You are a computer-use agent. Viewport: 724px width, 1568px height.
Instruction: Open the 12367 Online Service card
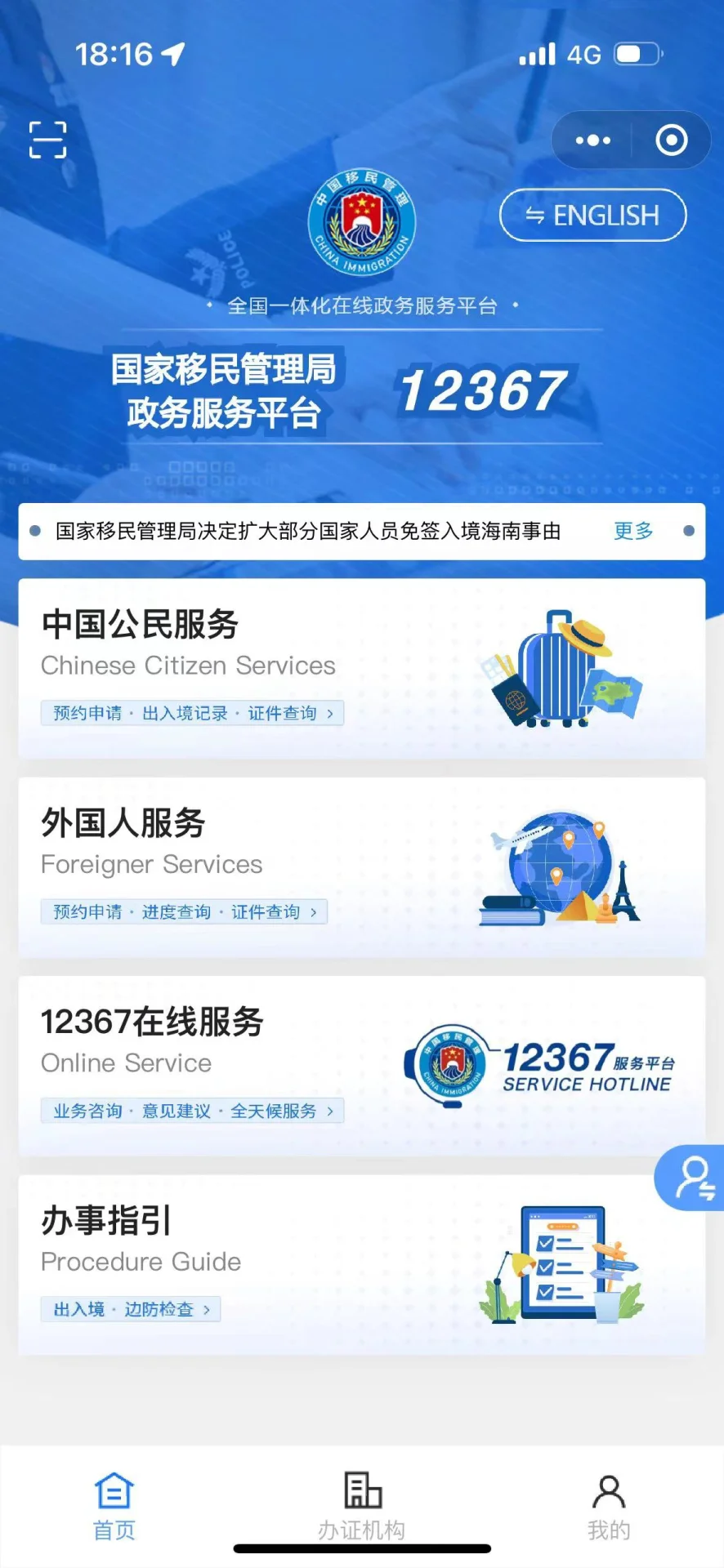pyautogui.click(x=361, y=1066)
